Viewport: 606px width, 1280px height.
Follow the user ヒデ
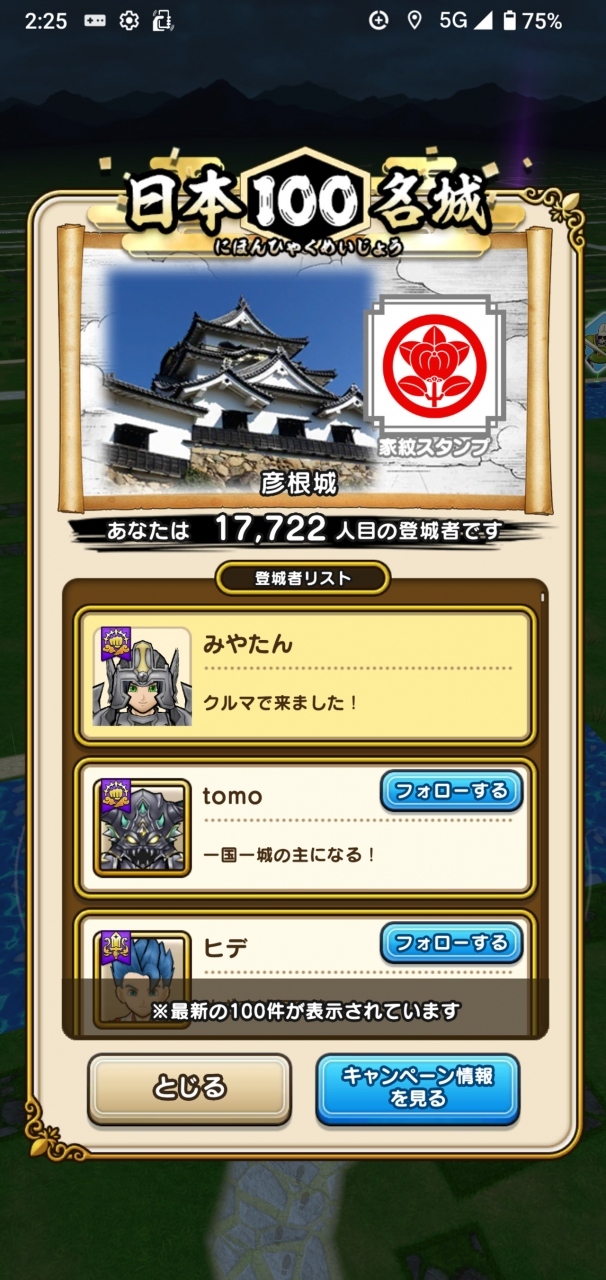(451, 942)
